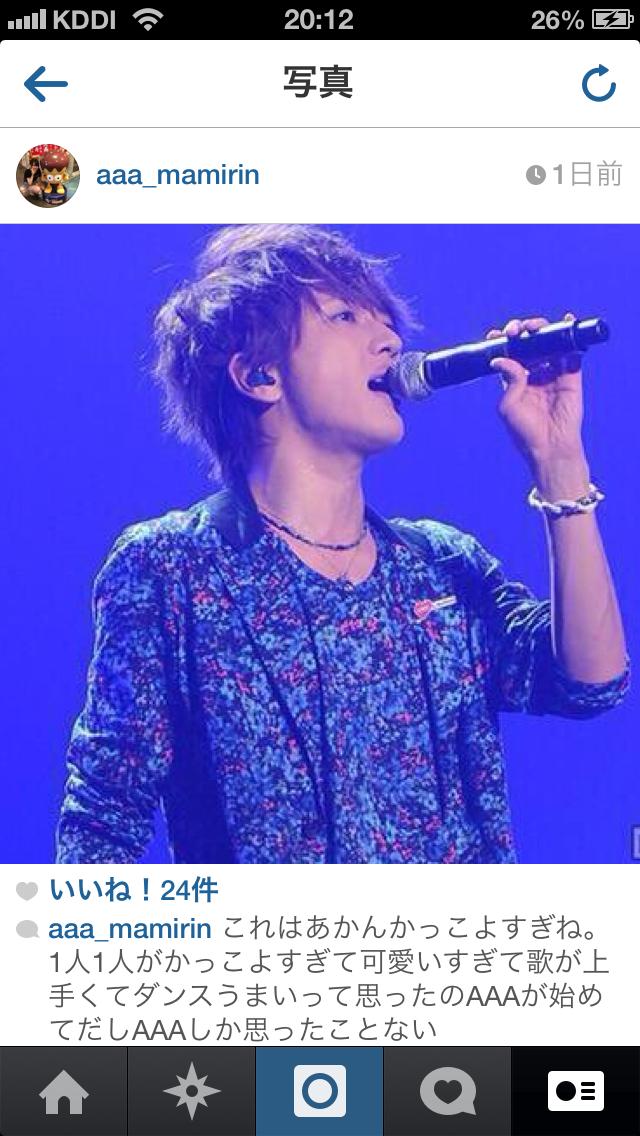
Task: View the posted photo of the singer
Action: tap(320, 543)
